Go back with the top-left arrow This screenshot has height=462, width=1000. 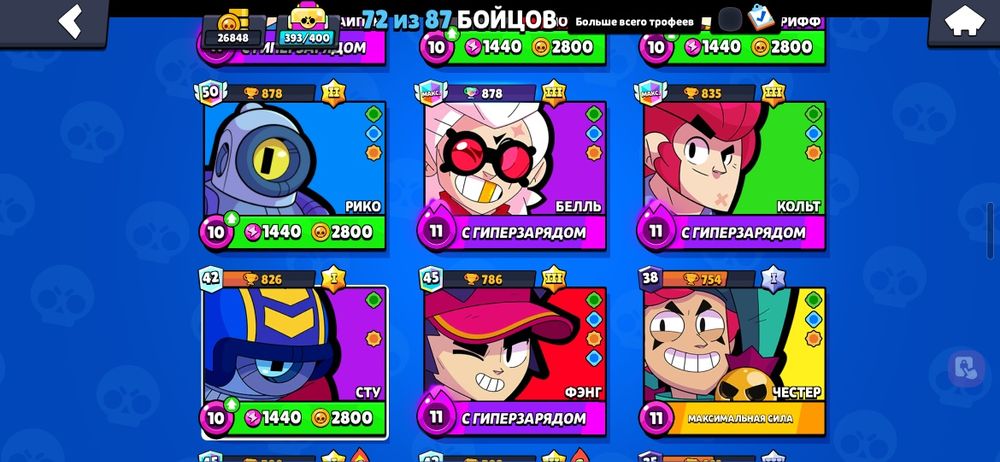coord(68,22)
